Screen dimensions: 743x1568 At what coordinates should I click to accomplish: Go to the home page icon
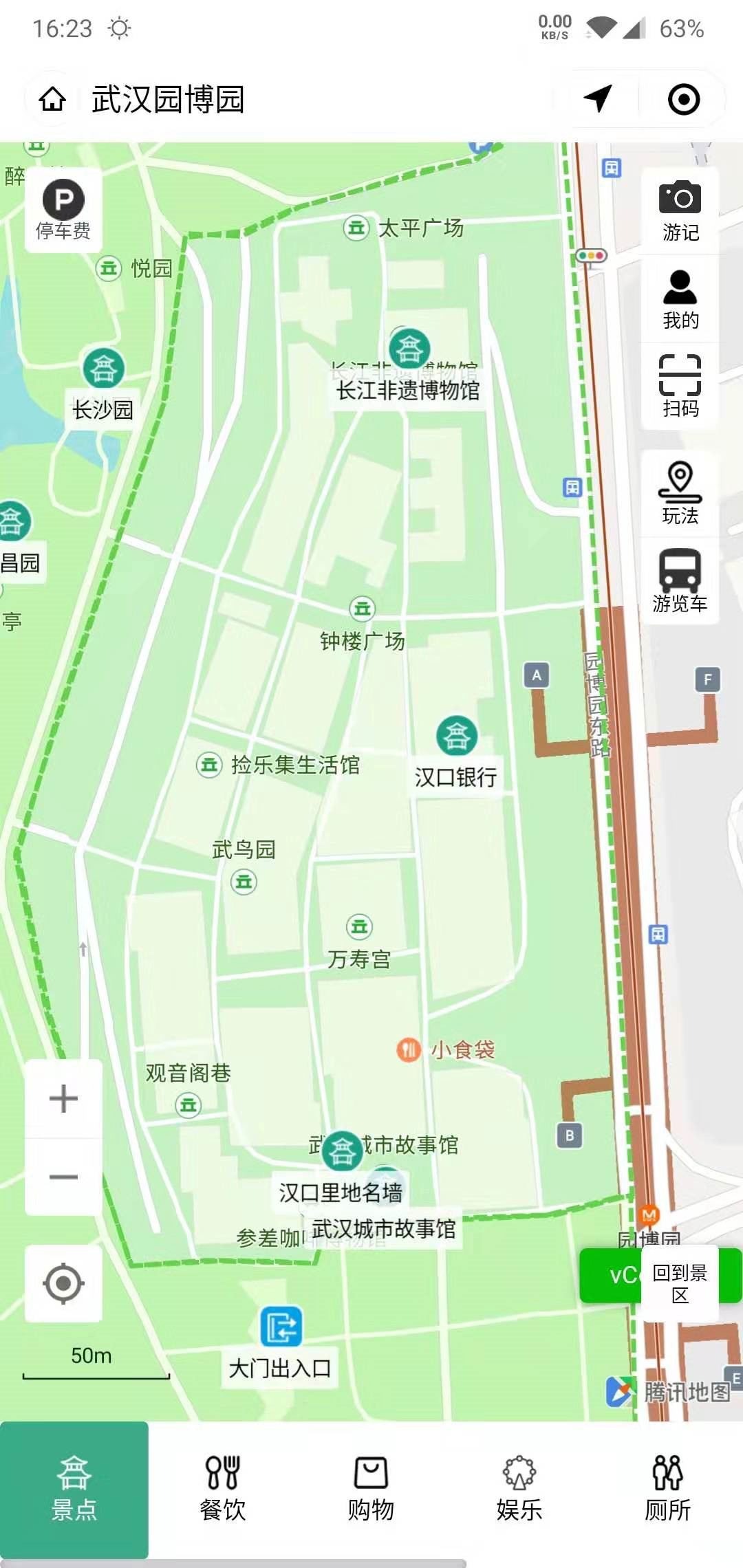[52, 100]
